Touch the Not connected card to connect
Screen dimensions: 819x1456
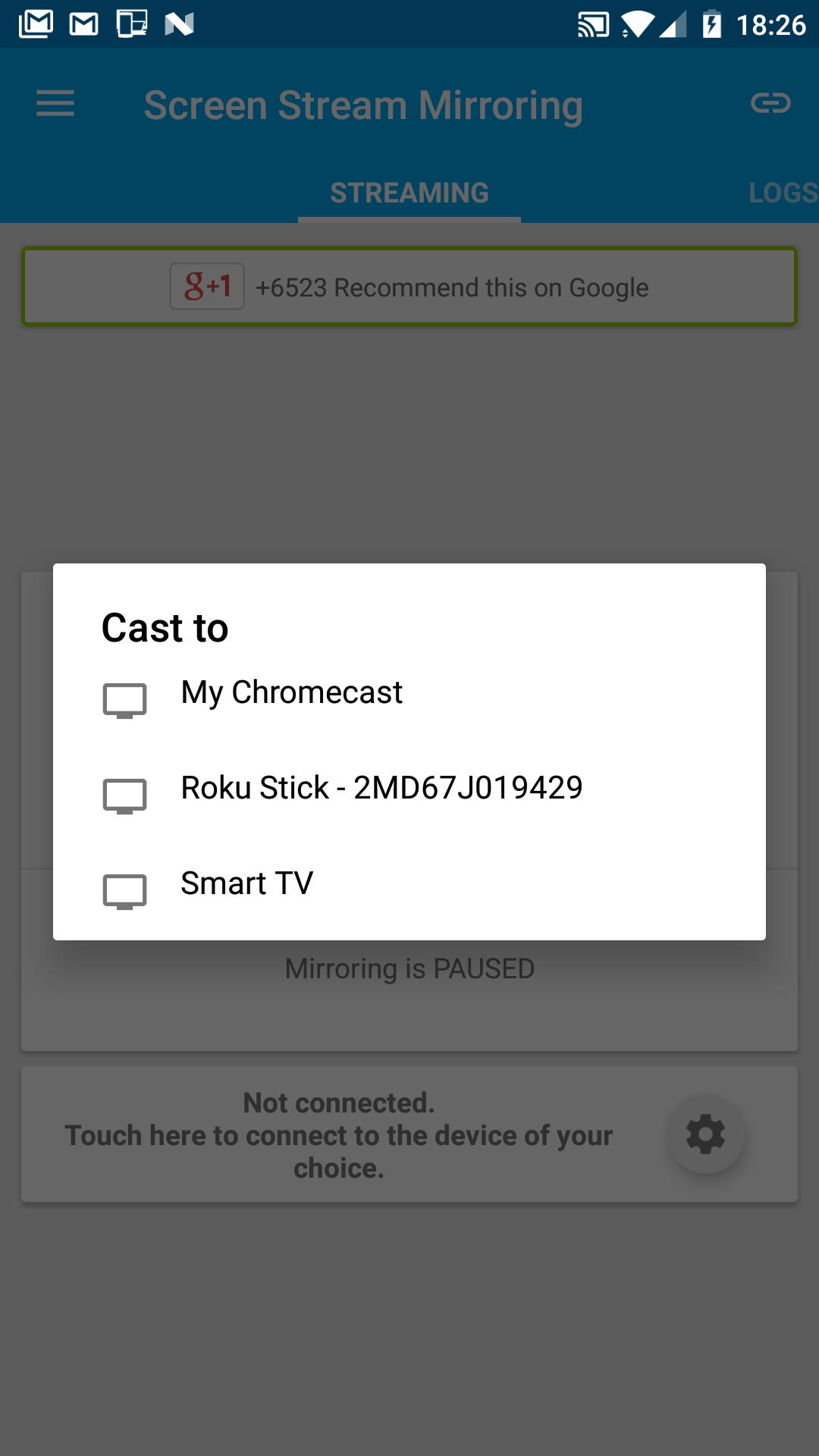[338, 1135]
